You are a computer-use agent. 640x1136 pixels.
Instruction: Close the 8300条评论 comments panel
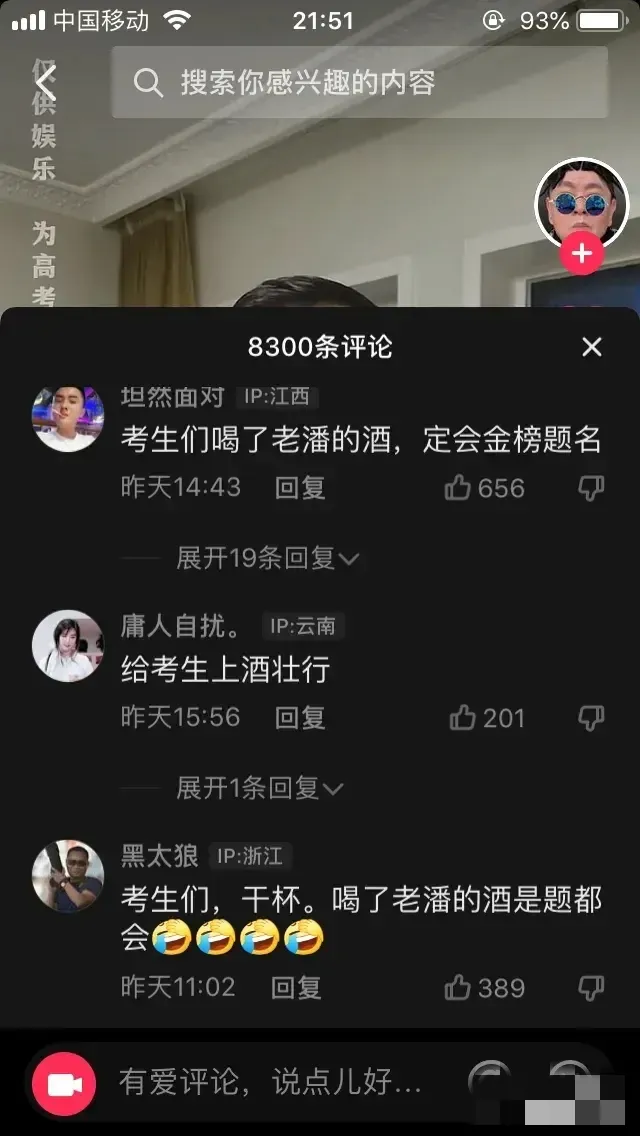(592, 347)
